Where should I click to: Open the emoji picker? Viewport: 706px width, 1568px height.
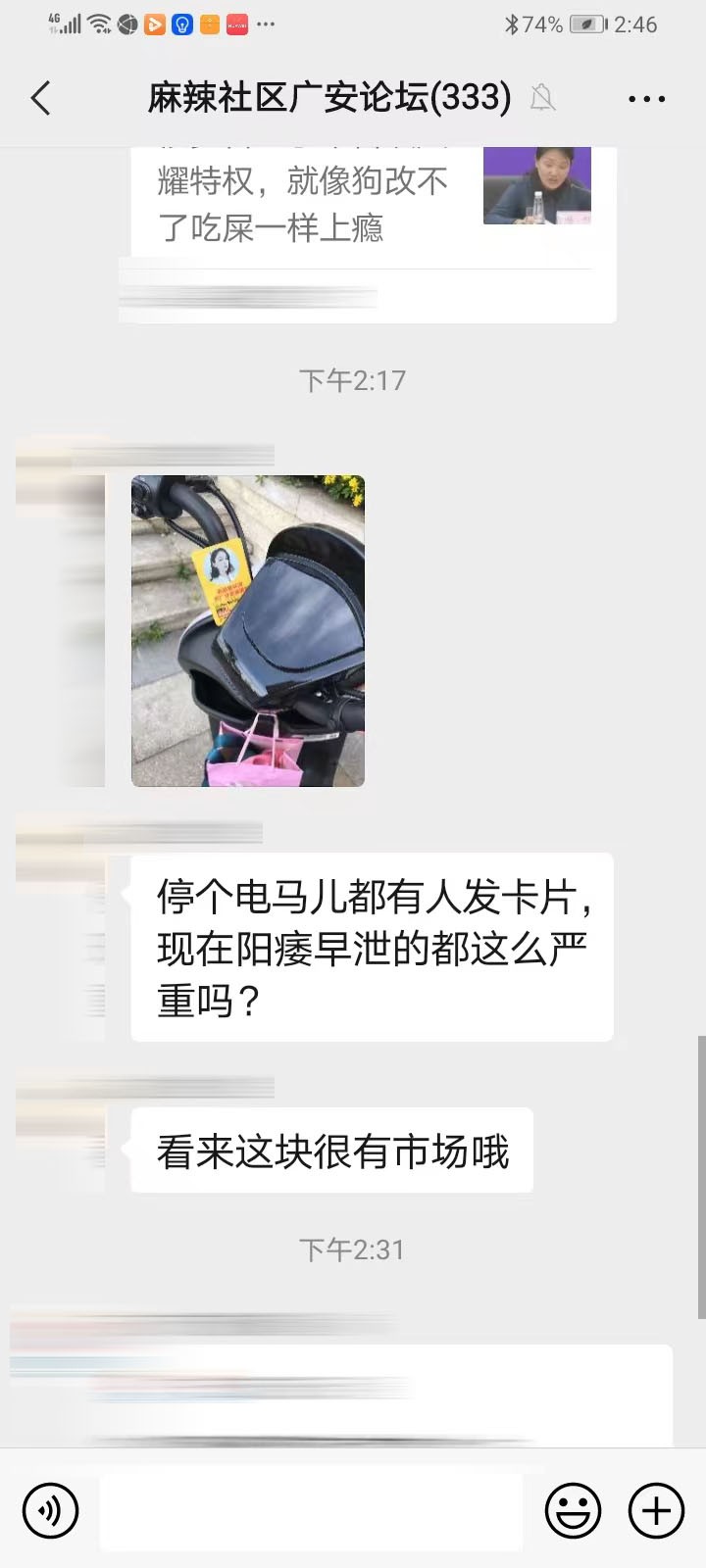coord(573,1510)
